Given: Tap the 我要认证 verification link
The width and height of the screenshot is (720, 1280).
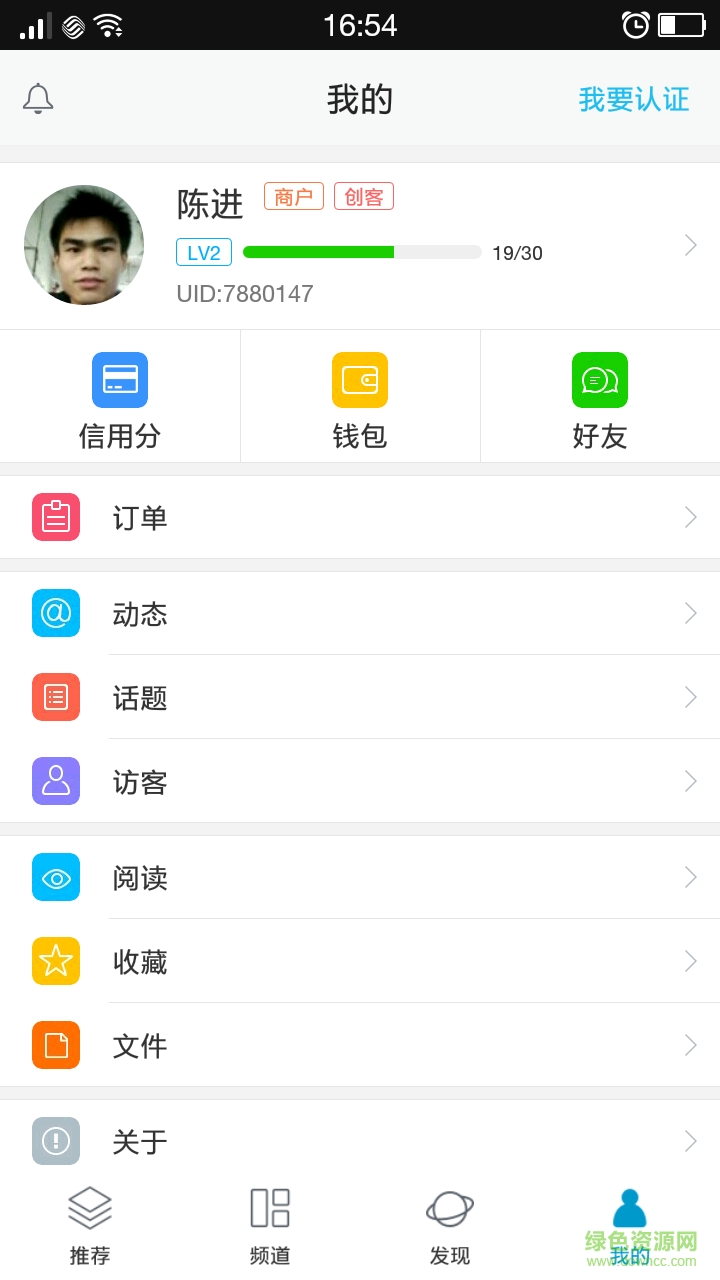Looking at the screenshot, I should coord(634,99).
